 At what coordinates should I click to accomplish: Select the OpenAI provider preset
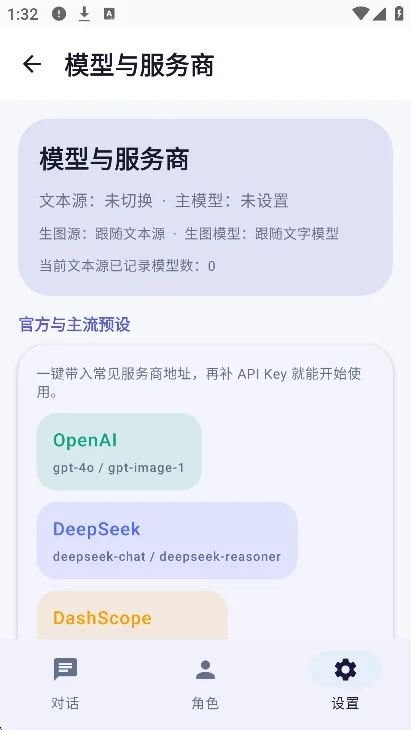tap(119, 451)
